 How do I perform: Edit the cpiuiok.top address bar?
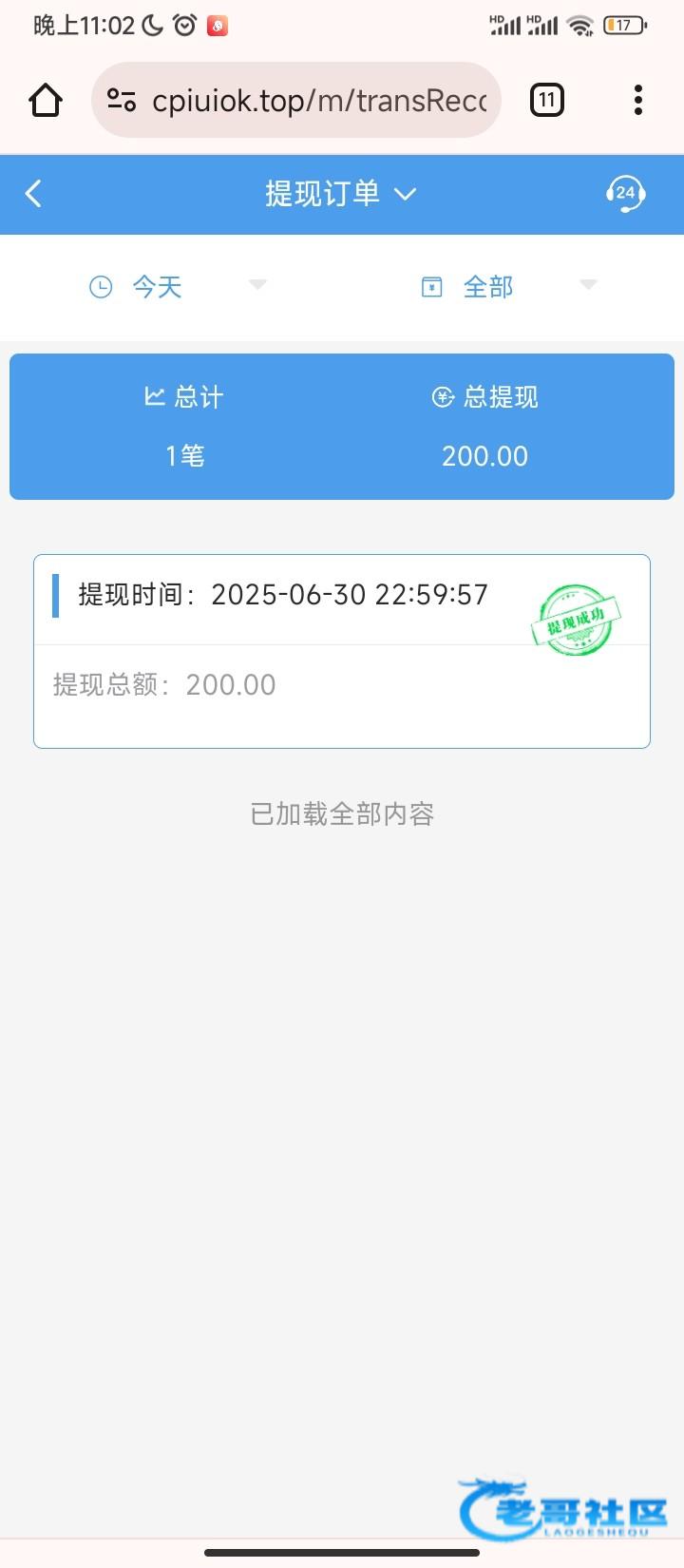[x=318, y=101]
